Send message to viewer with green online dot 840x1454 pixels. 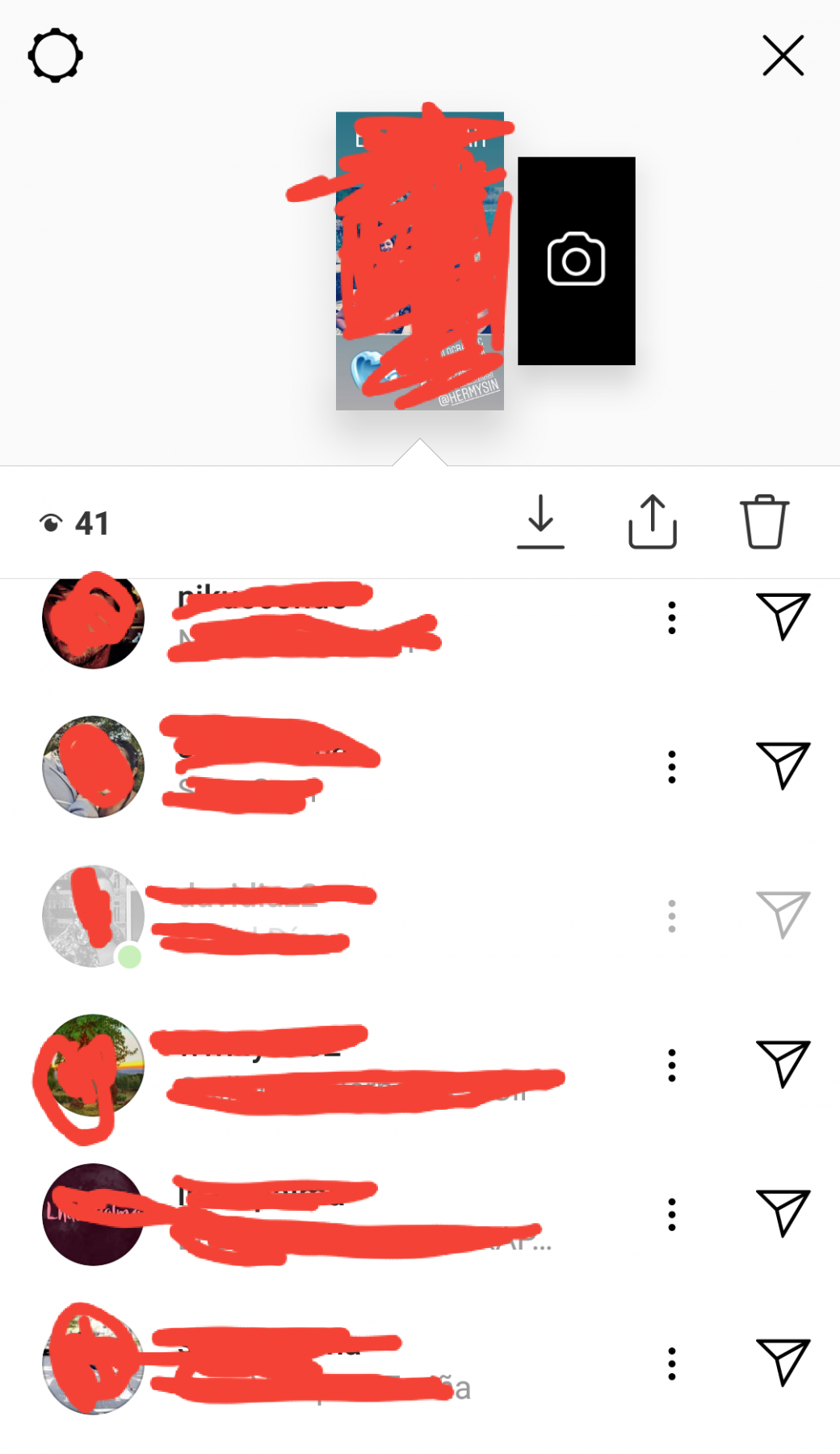783,914
